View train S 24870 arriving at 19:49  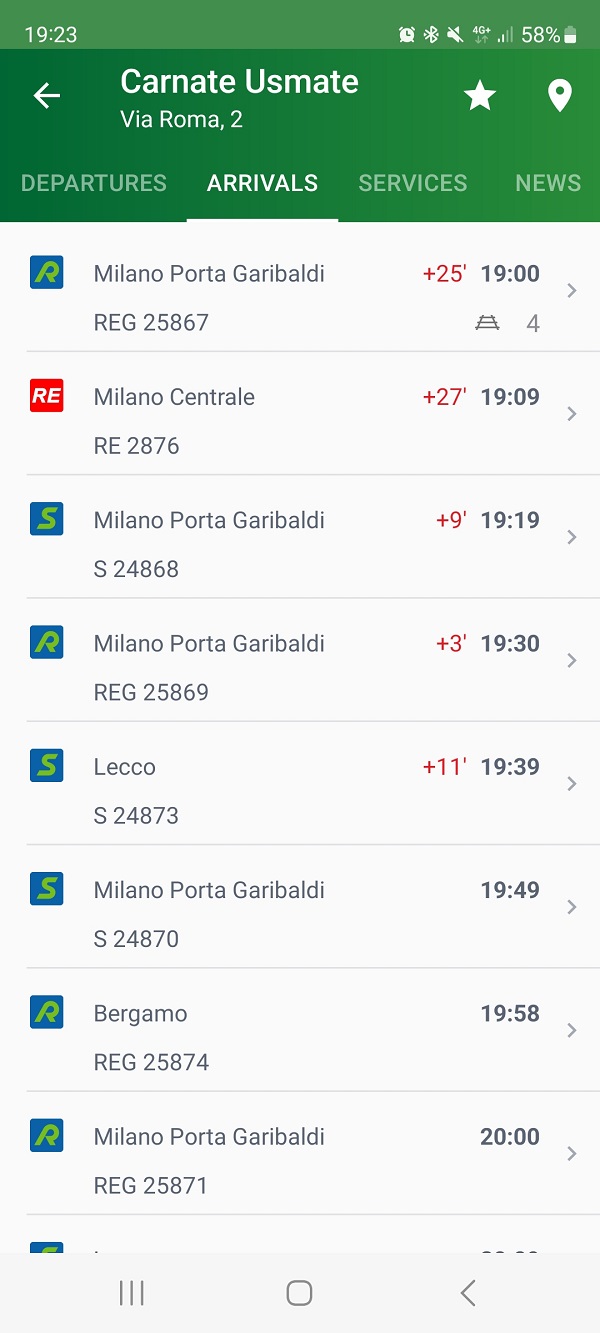300,906
